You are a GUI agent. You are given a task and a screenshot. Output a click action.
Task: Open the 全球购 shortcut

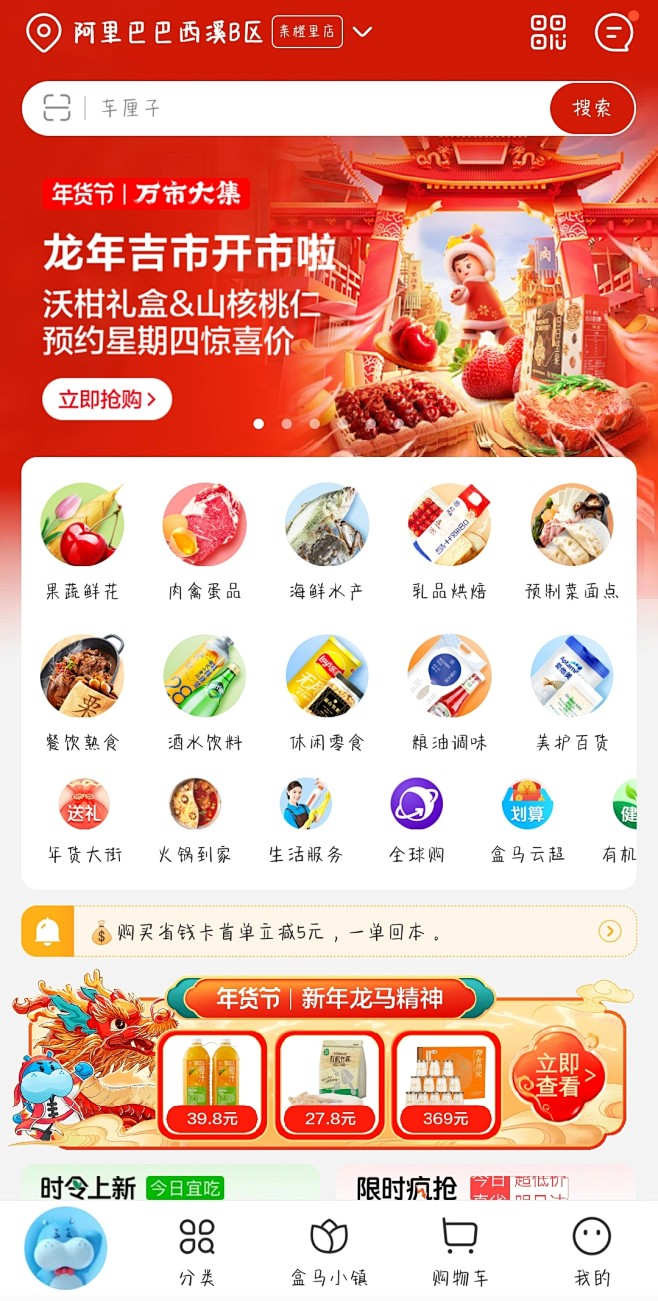(416, 821)
